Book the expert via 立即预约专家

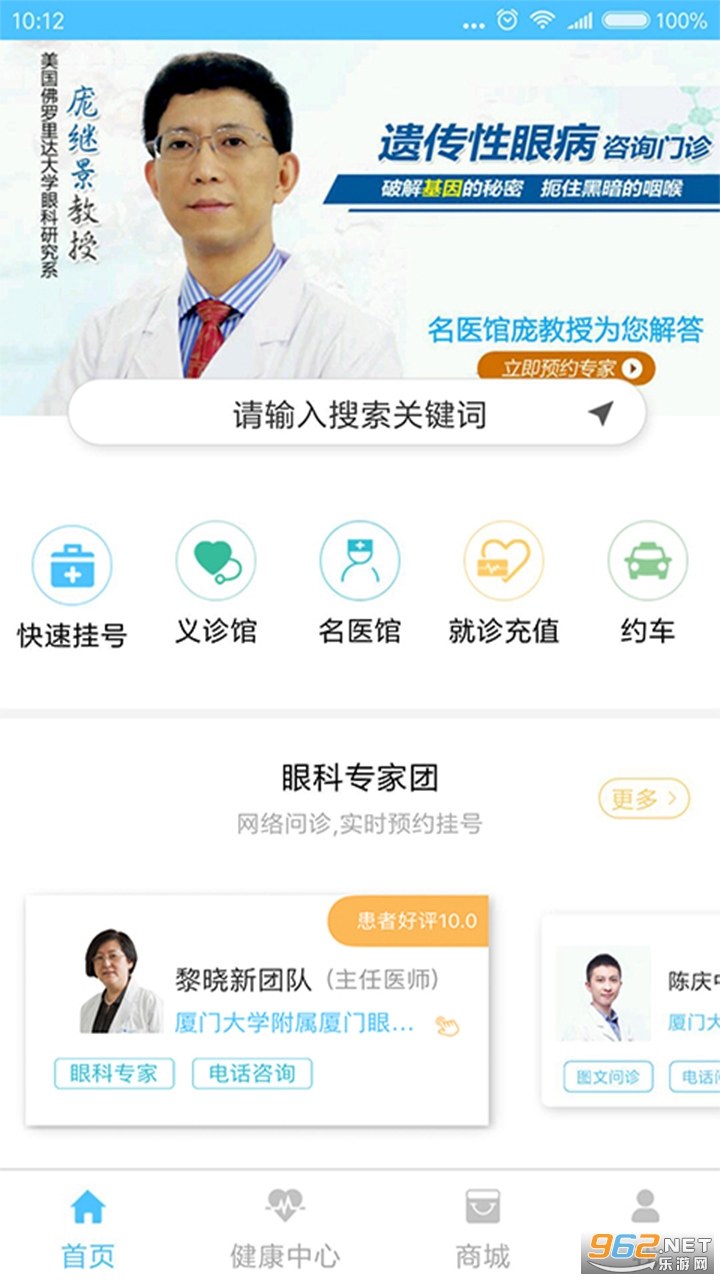pos(565,368)
